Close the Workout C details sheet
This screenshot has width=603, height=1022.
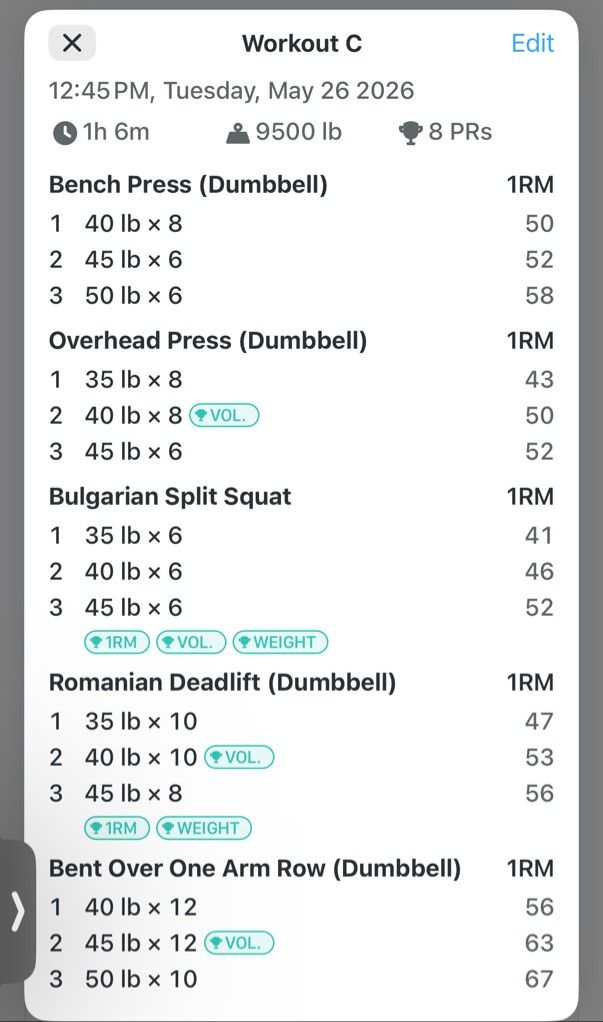pyautogui.click(x=72, y=43)
